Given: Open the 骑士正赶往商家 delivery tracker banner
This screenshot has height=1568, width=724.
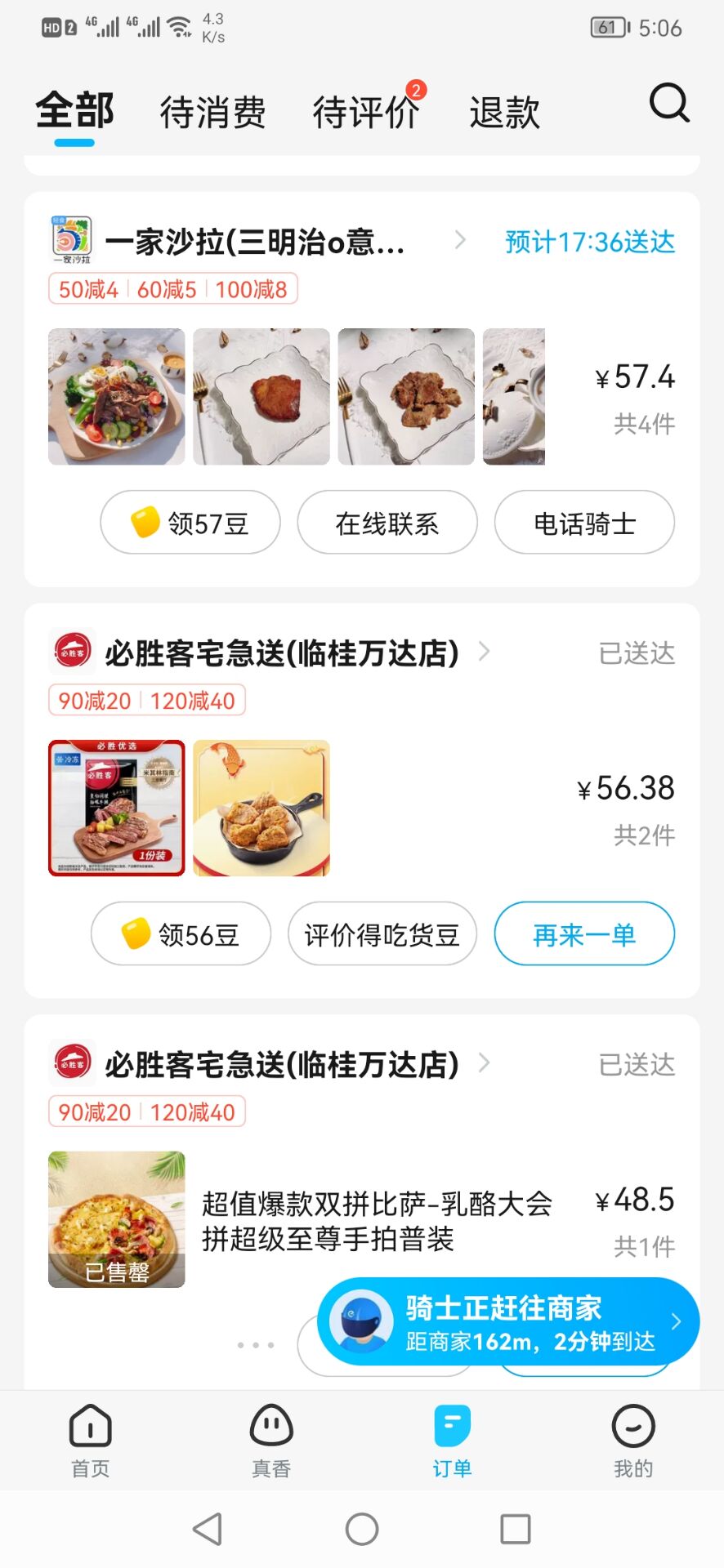Looking at the screenshot, I should tap(507, 1321).
